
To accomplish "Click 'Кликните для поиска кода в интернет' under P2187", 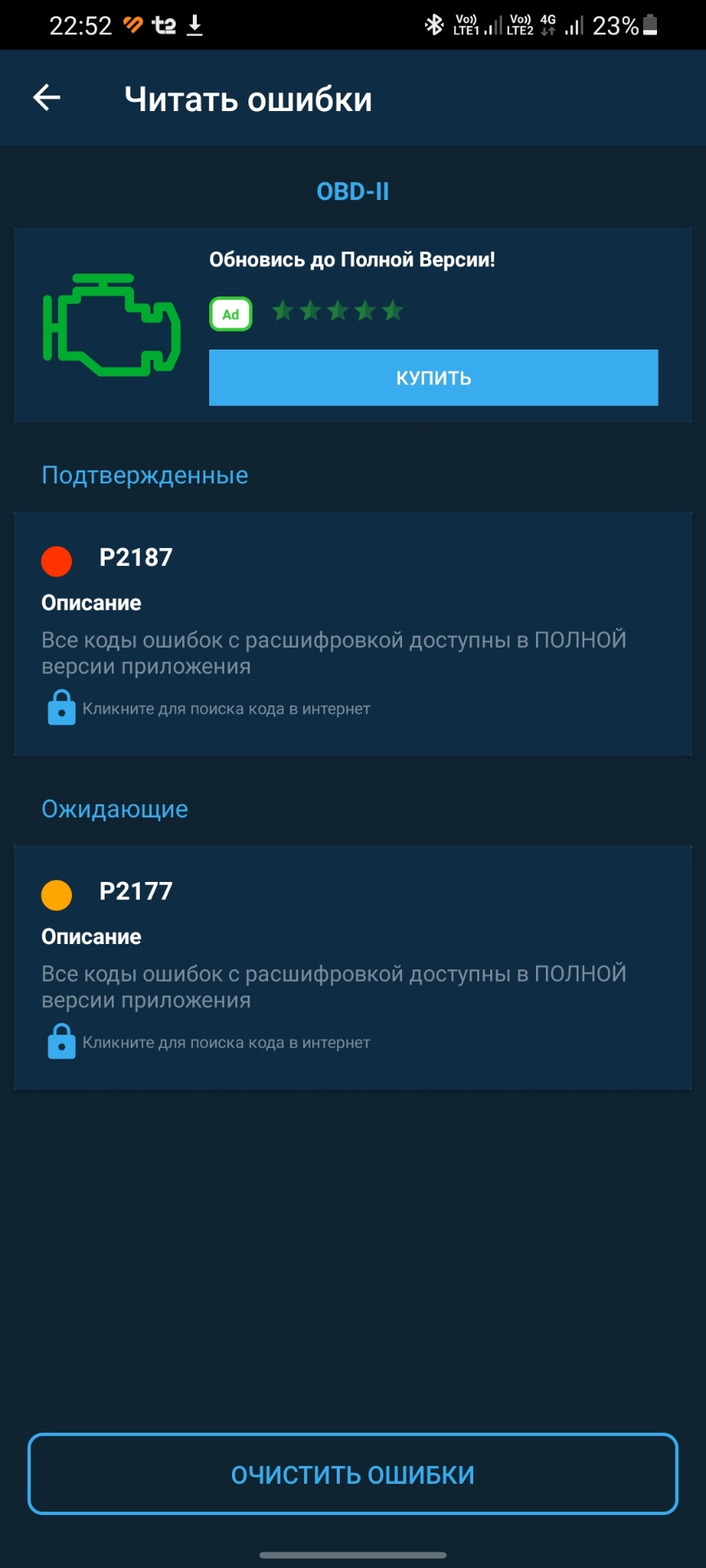I will coord(226,707).
